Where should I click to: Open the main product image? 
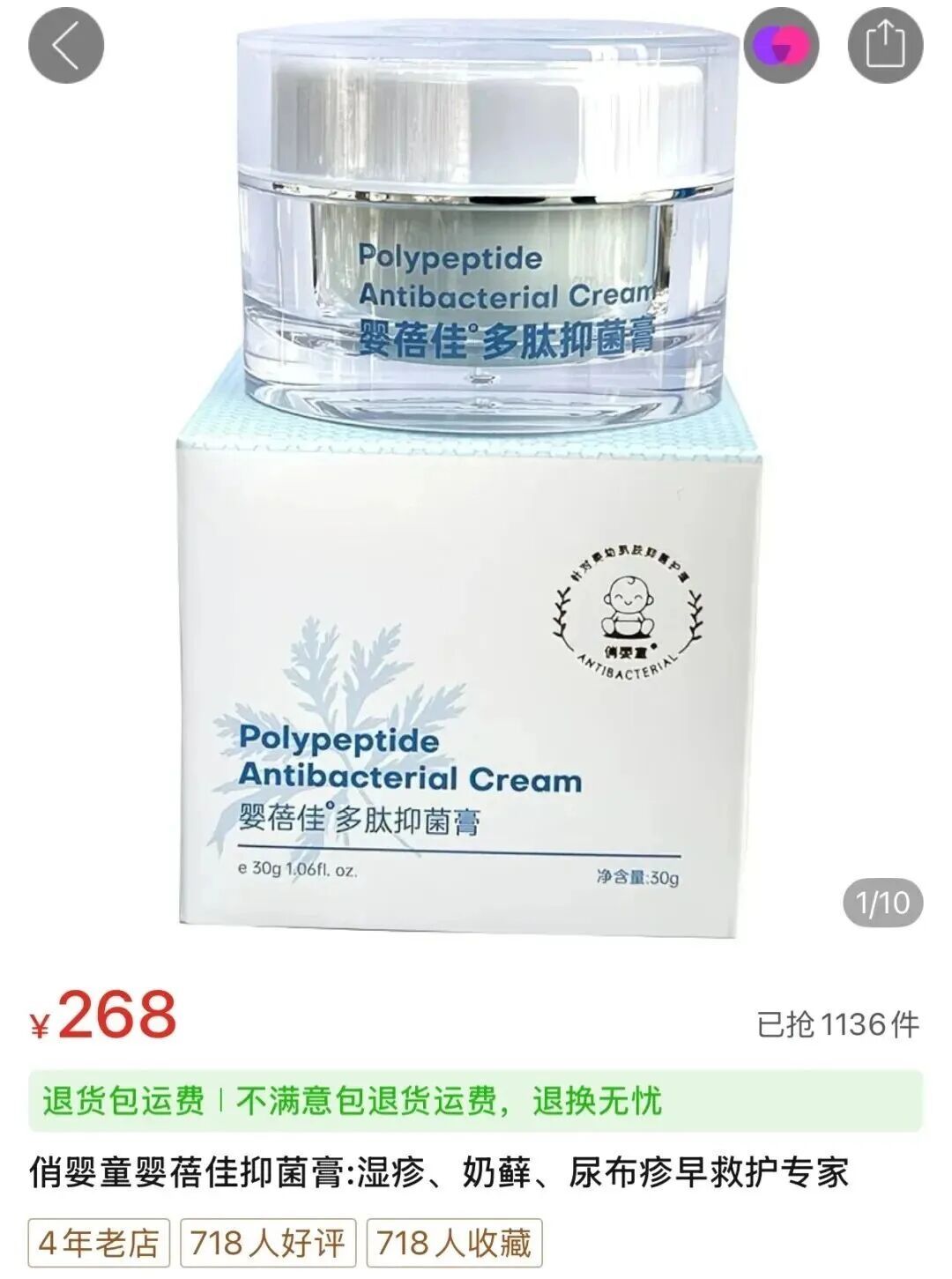pos(476,494)
